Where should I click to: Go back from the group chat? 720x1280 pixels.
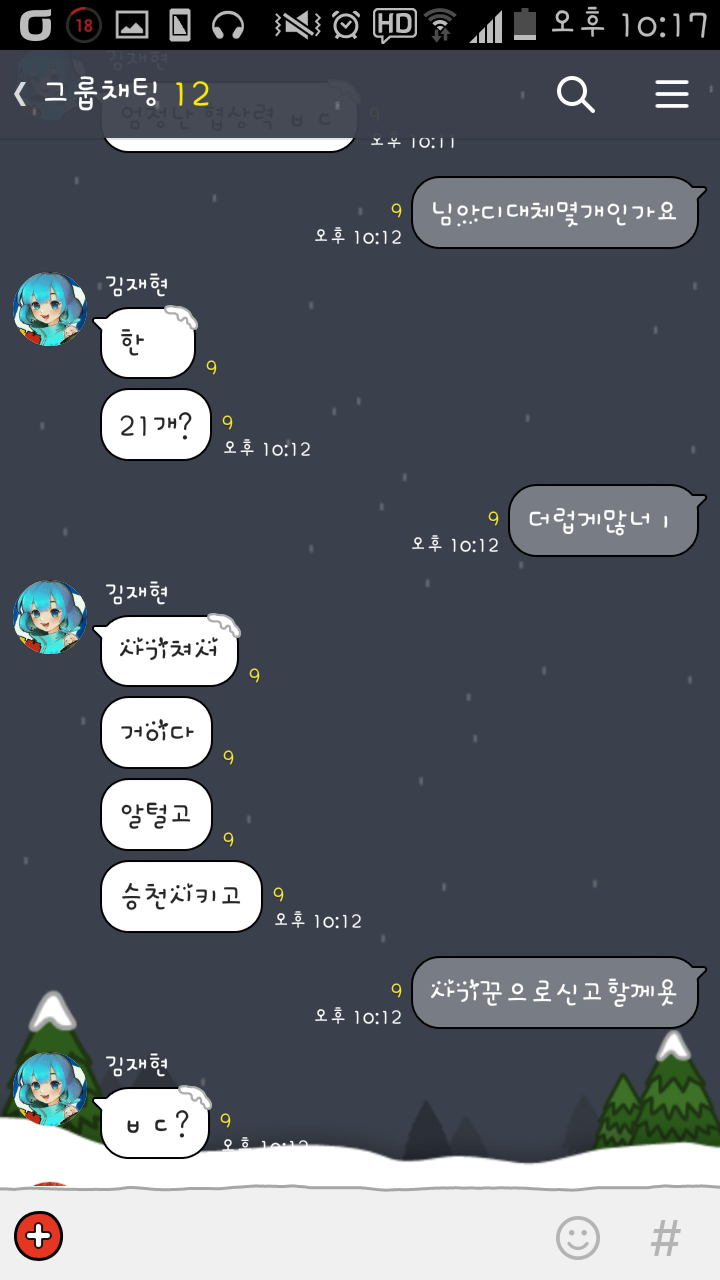point(22,94)
